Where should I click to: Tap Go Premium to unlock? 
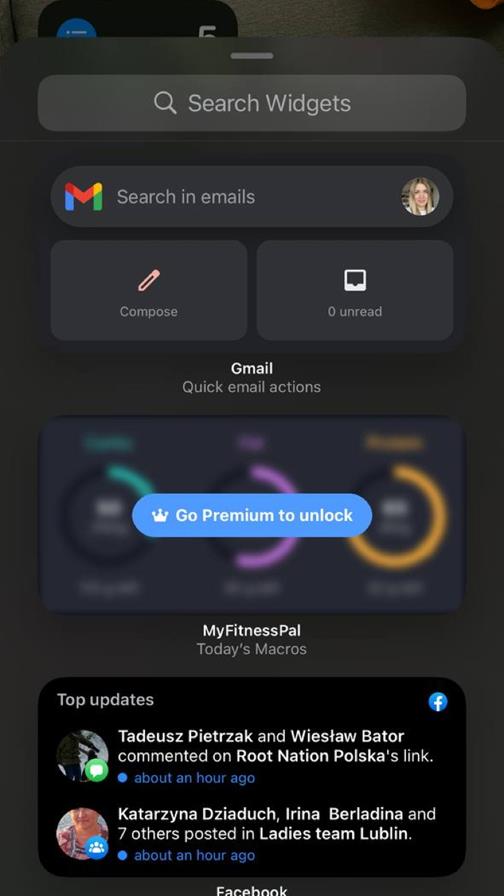252,515
